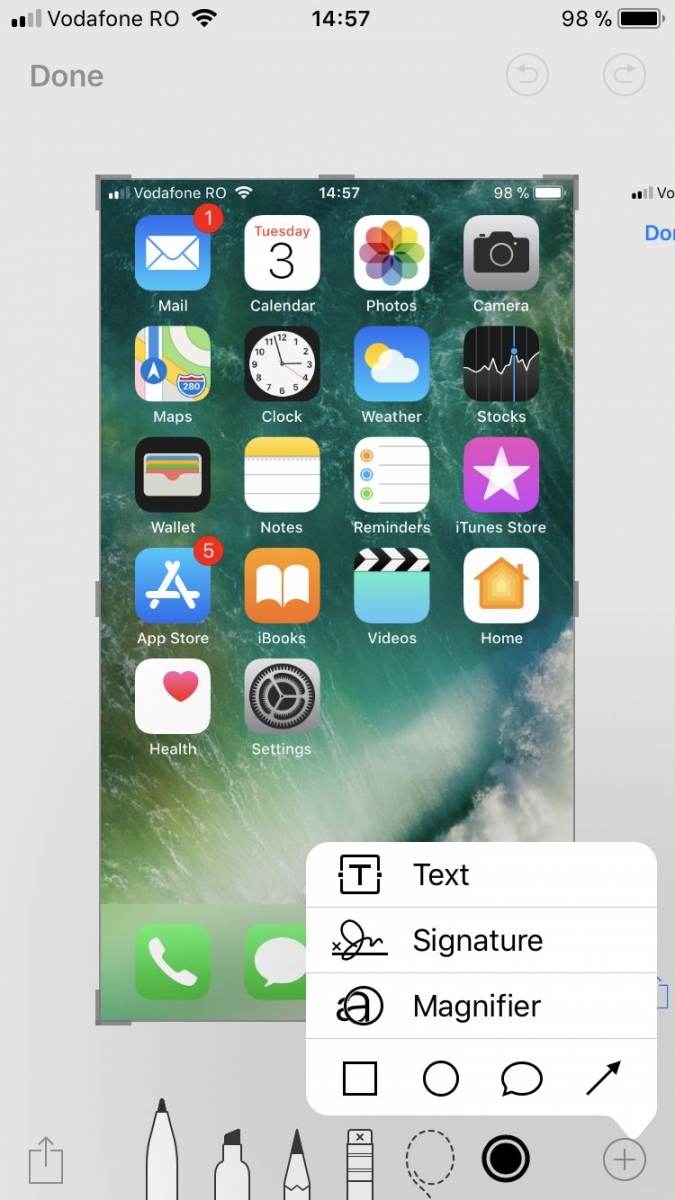Screen dimensions: 675x1200
Task: Insert a square shape
Action: tap(360, 1079)
